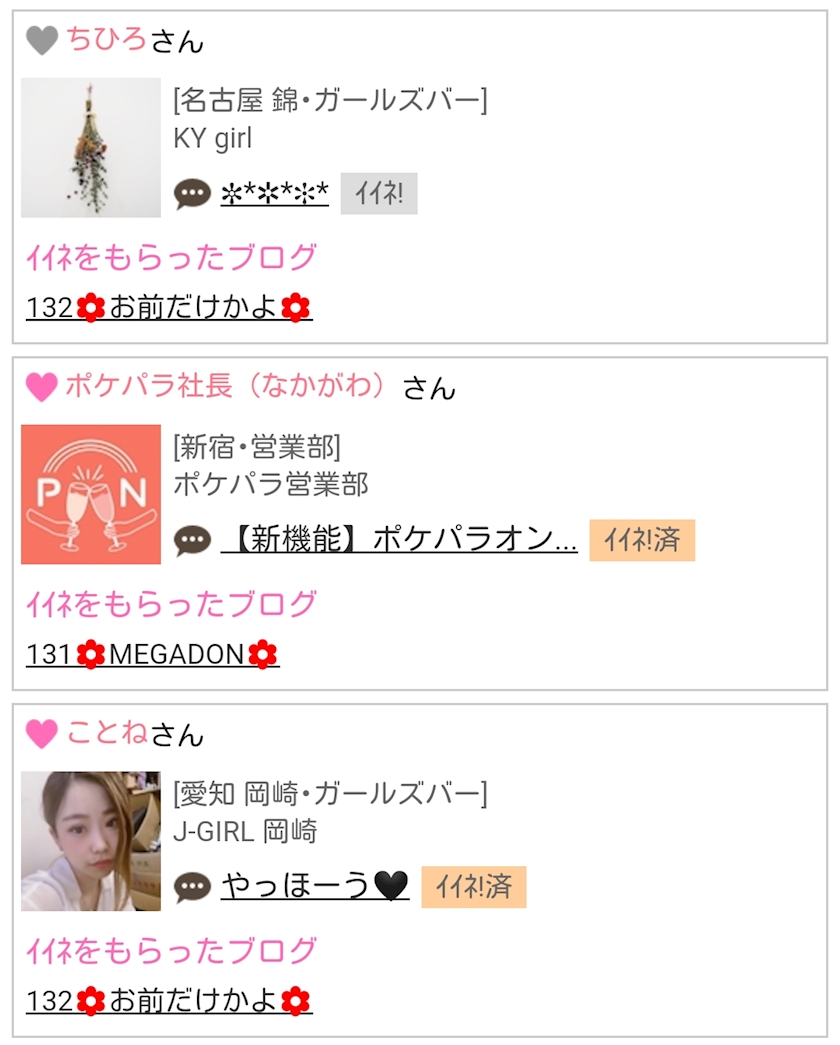Viewport: 840px width, 1045px height.
Task: Tap the gray heart beside ちひろ
Action: point(42,41)
